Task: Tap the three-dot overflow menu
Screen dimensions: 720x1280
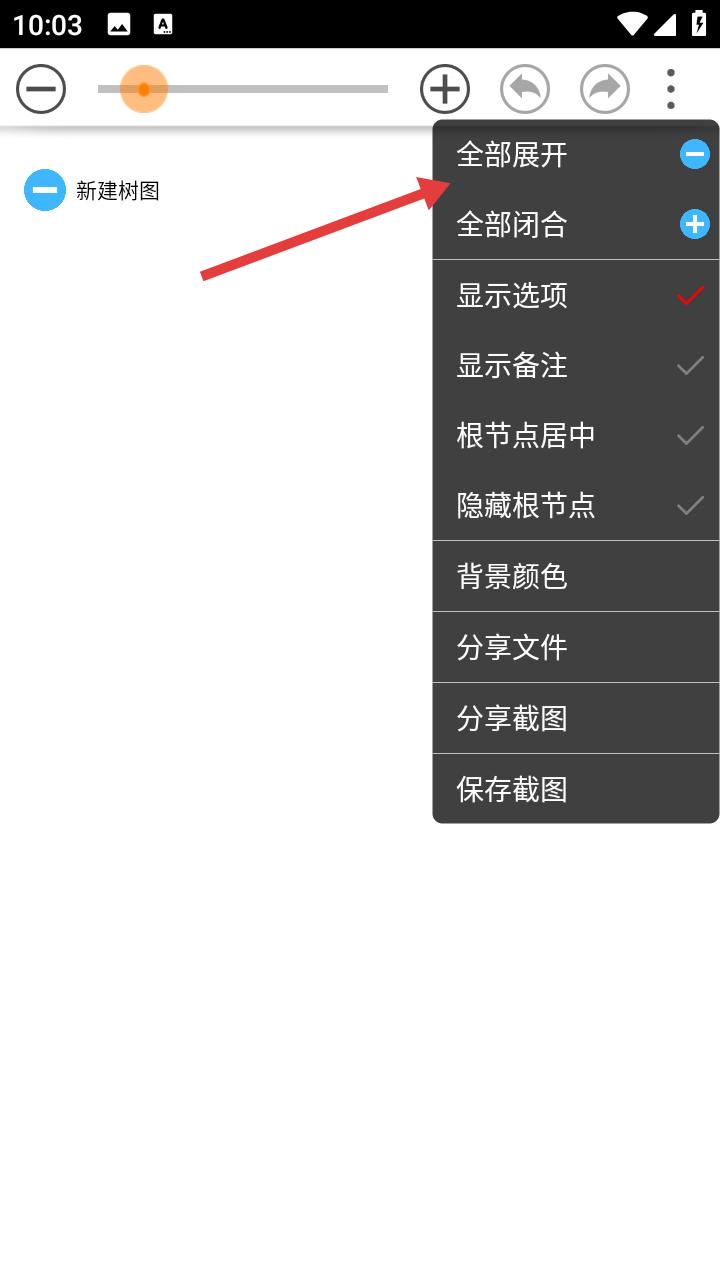Action: (x=671, y=89)
